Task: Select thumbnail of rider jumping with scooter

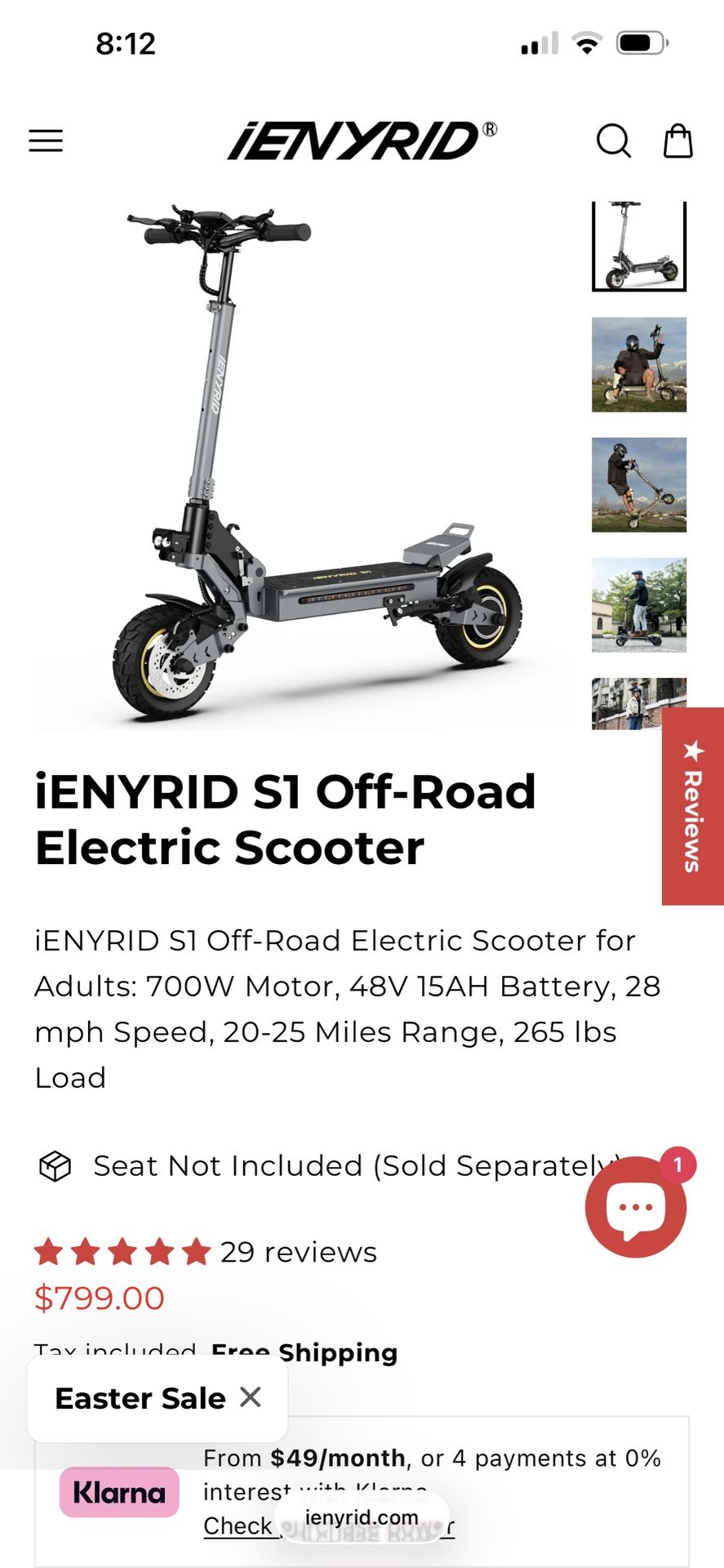Action: click(x=638, y=484)
